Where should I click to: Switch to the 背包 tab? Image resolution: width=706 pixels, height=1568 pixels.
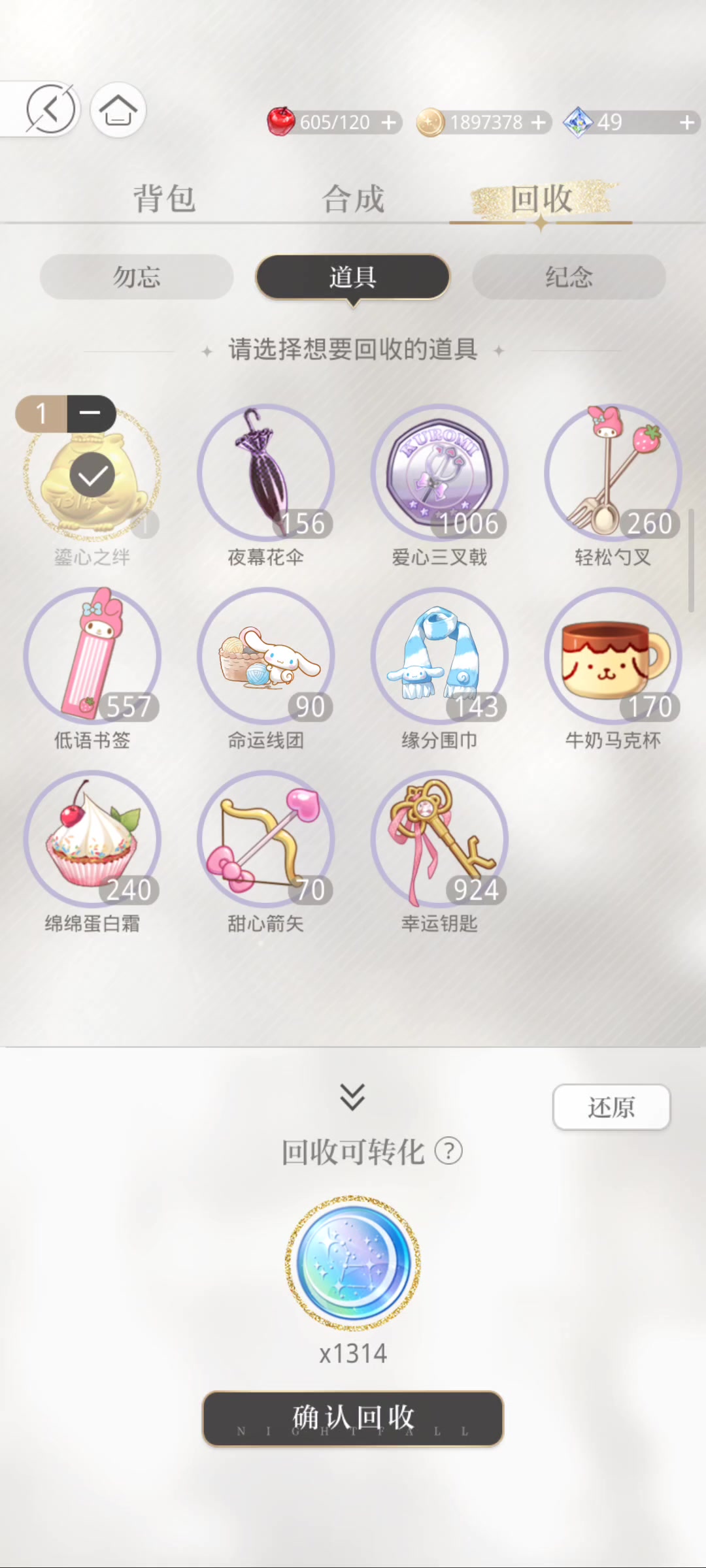[164, 199]
